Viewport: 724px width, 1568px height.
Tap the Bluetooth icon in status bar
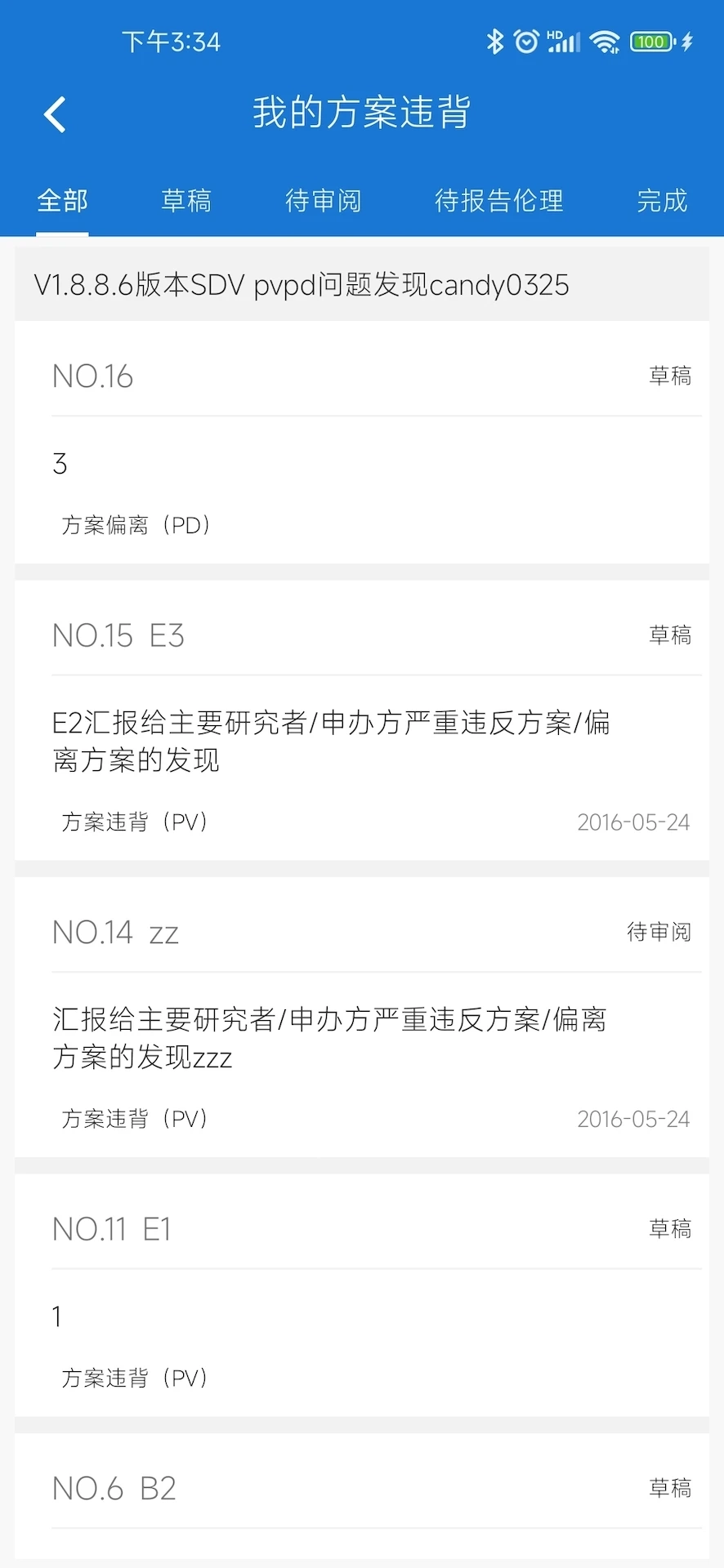pos(494,40)
